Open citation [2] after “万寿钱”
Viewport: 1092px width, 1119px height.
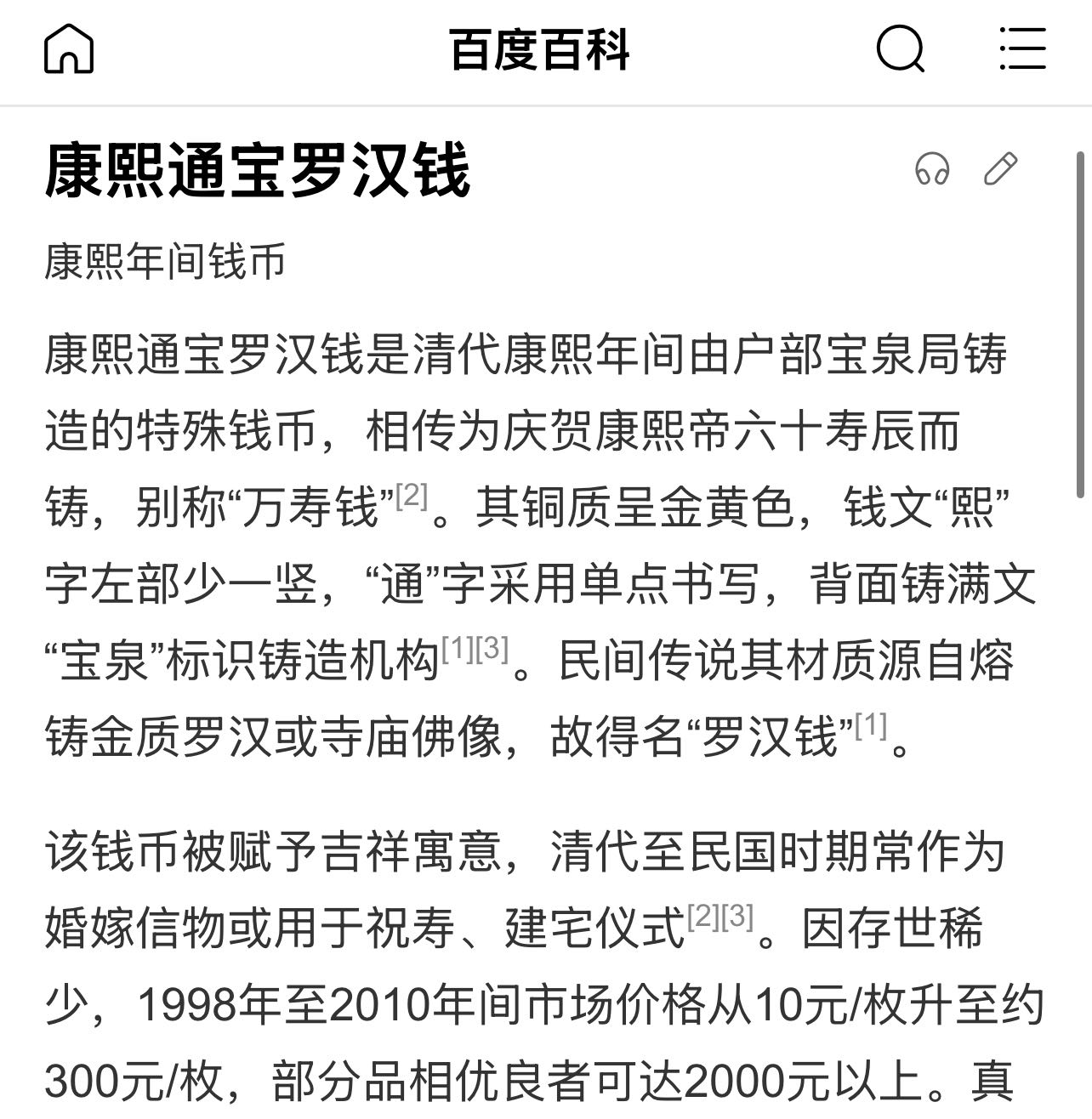click(412, 496)
